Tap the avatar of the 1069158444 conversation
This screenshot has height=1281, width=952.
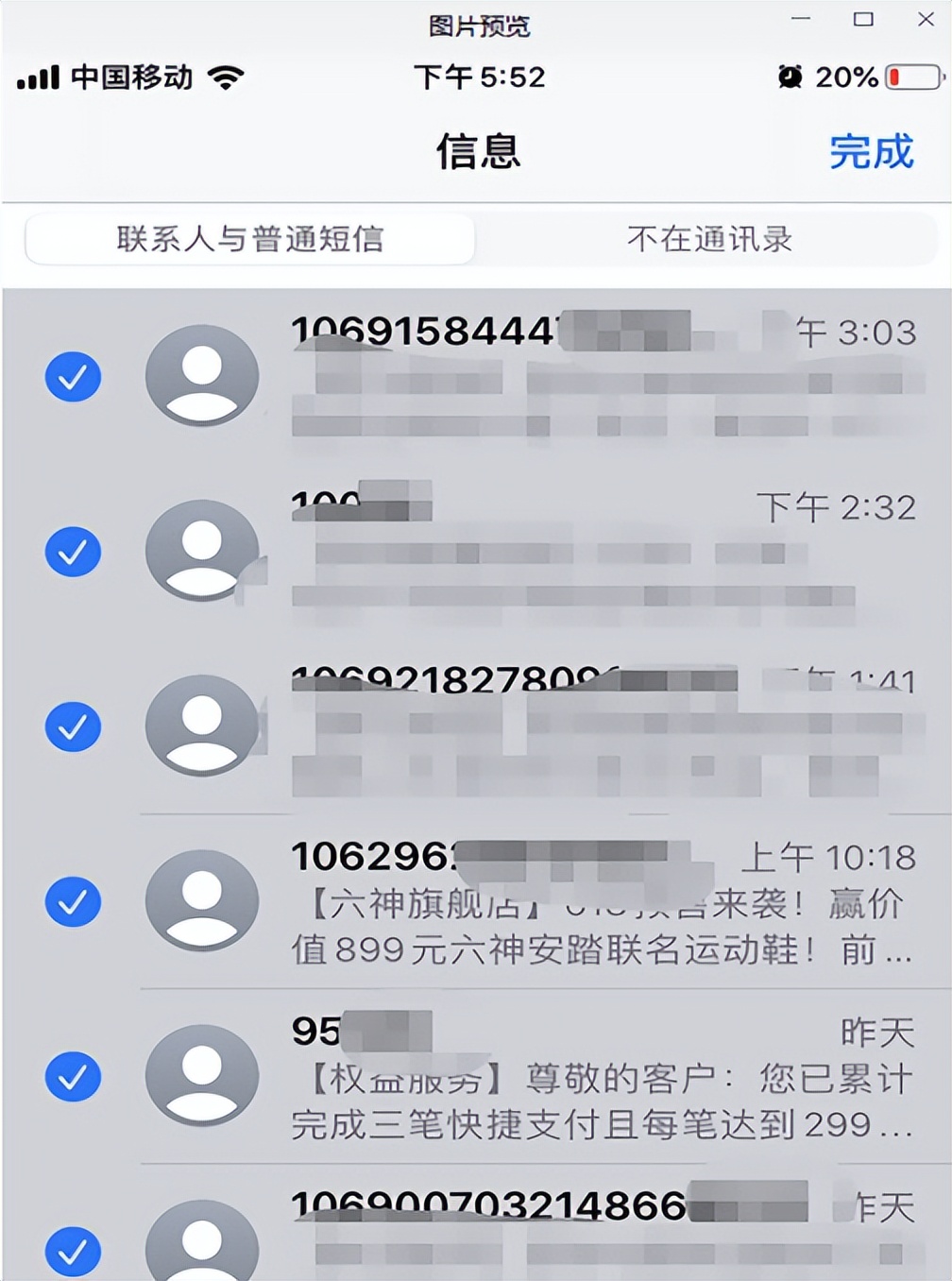pos(199,375)
